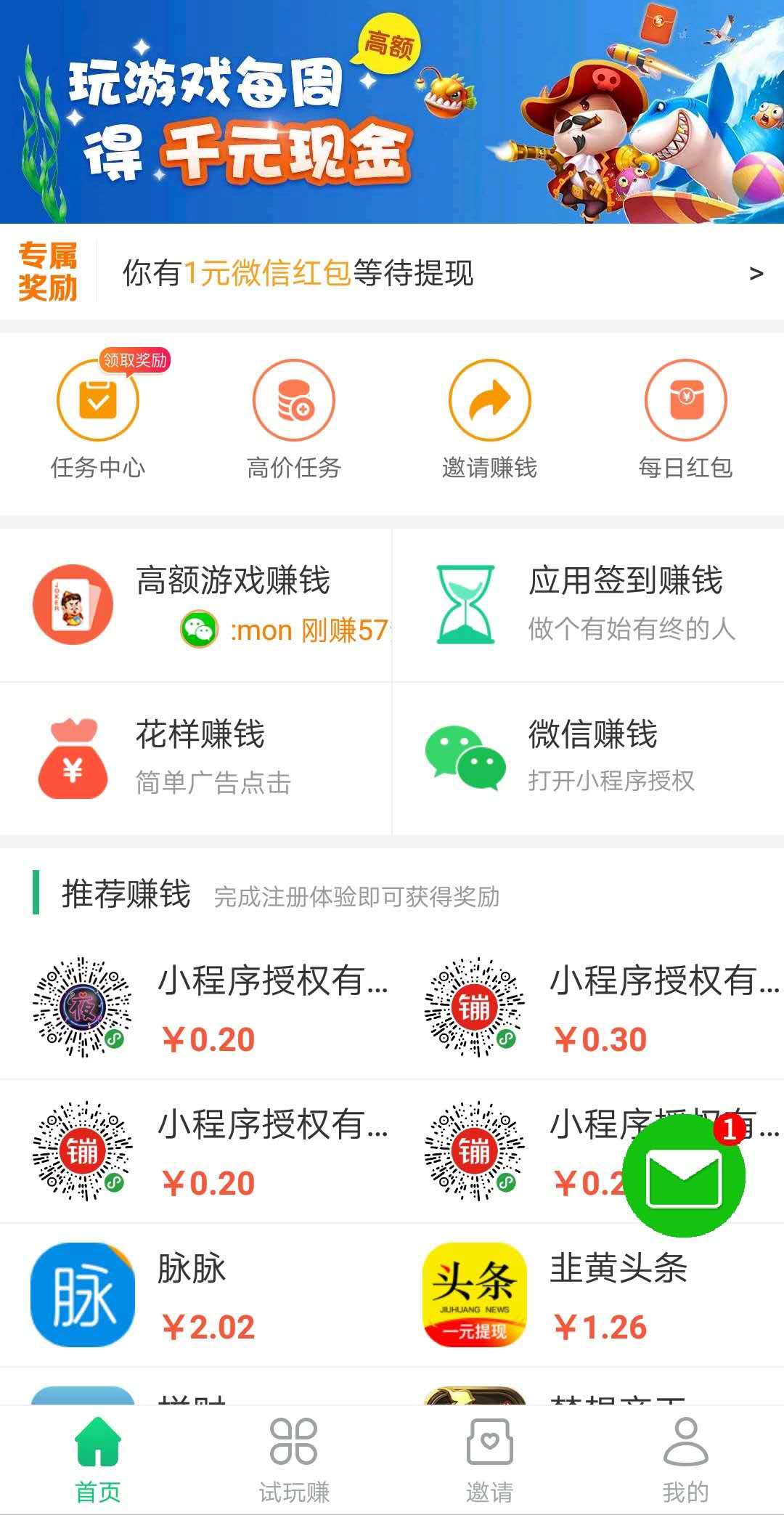Switch to the 邀请 tab
The width and height of the screenshot is (784, 1515).
pyautogui.click(x=490, y=1460)
